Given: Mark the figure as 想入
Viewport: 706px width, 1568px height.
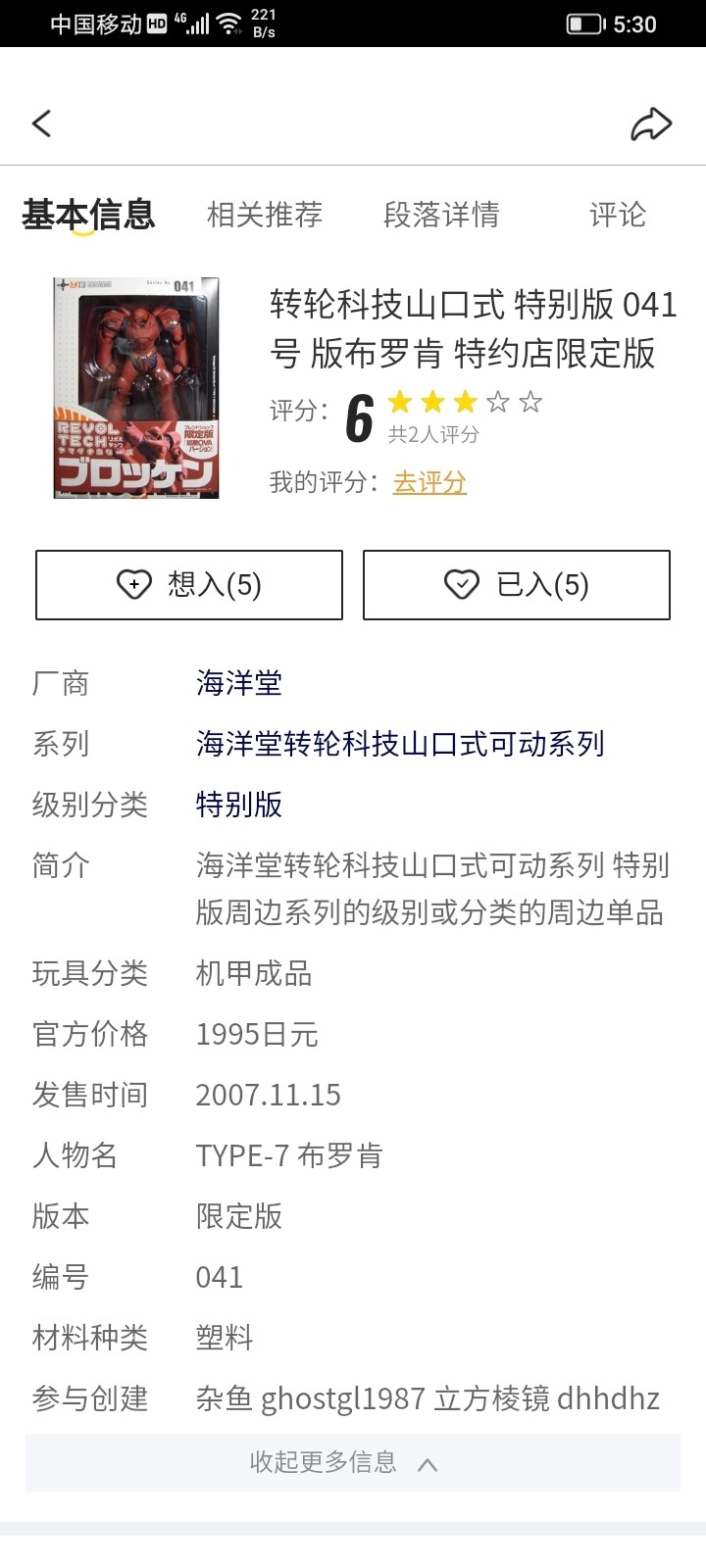Looking at the screenshot, I should (x=189, y=585).
